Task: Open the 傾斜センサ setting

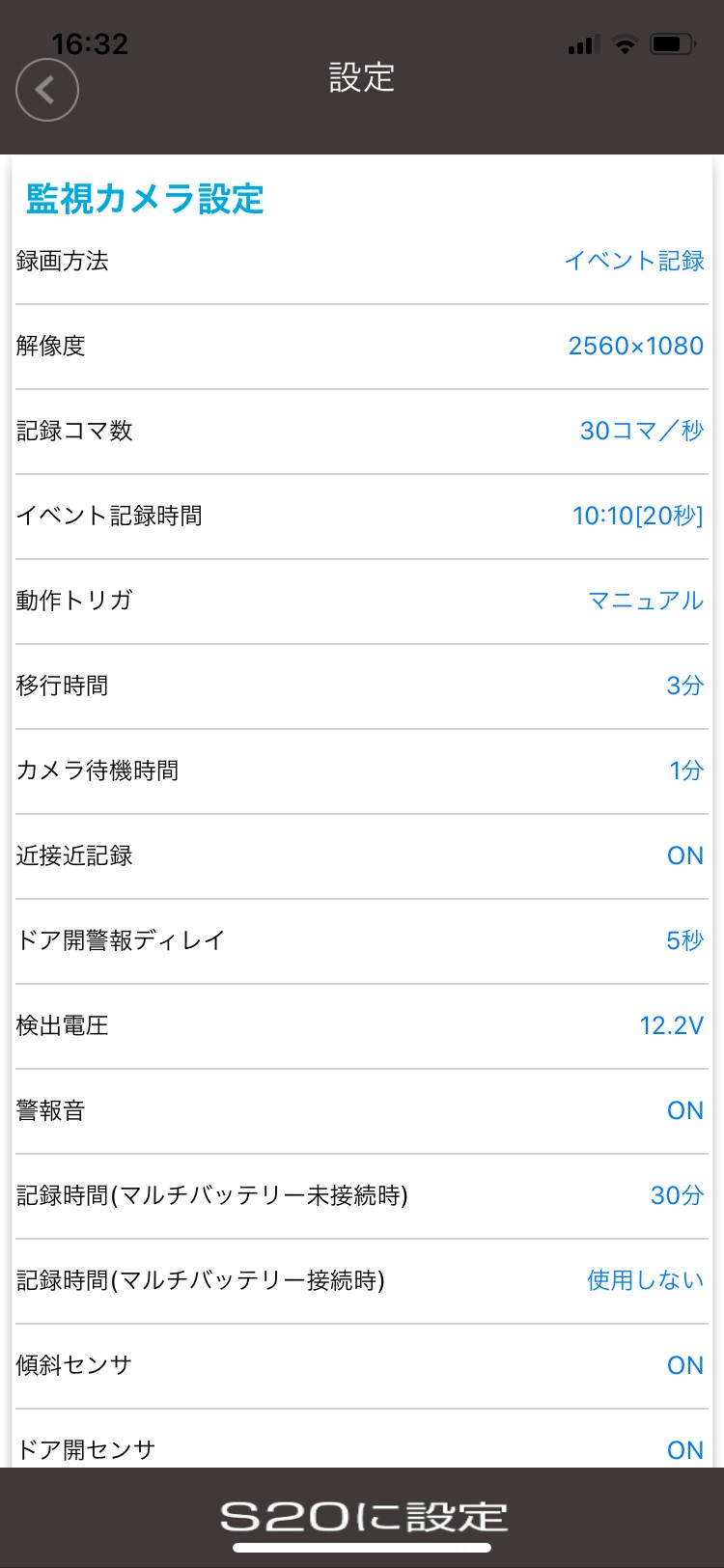Action: pyautogui.click(x=361, y=1366)
